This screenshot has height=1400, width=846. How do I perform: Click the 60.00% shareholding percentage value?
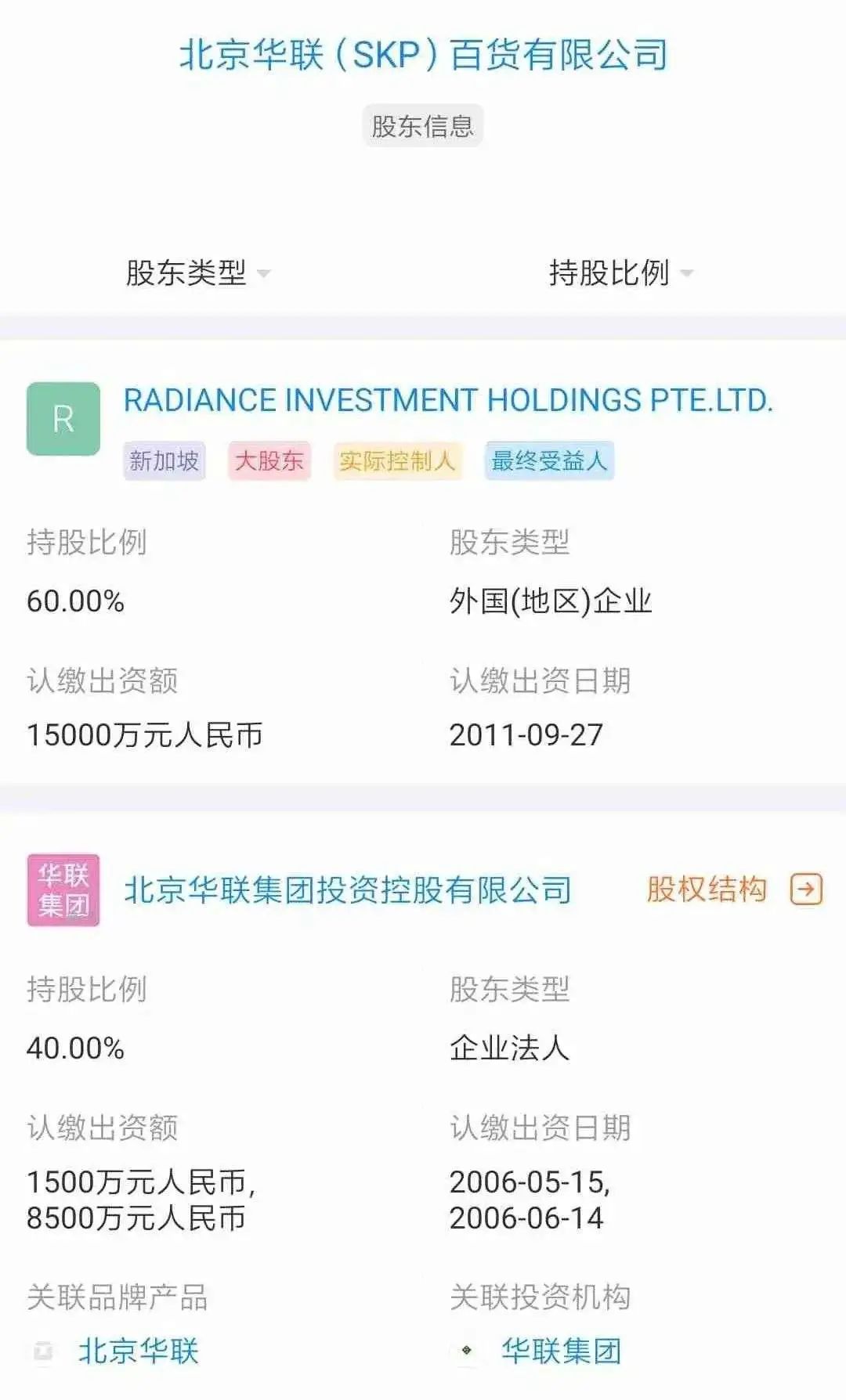click(x=74, y=601)
